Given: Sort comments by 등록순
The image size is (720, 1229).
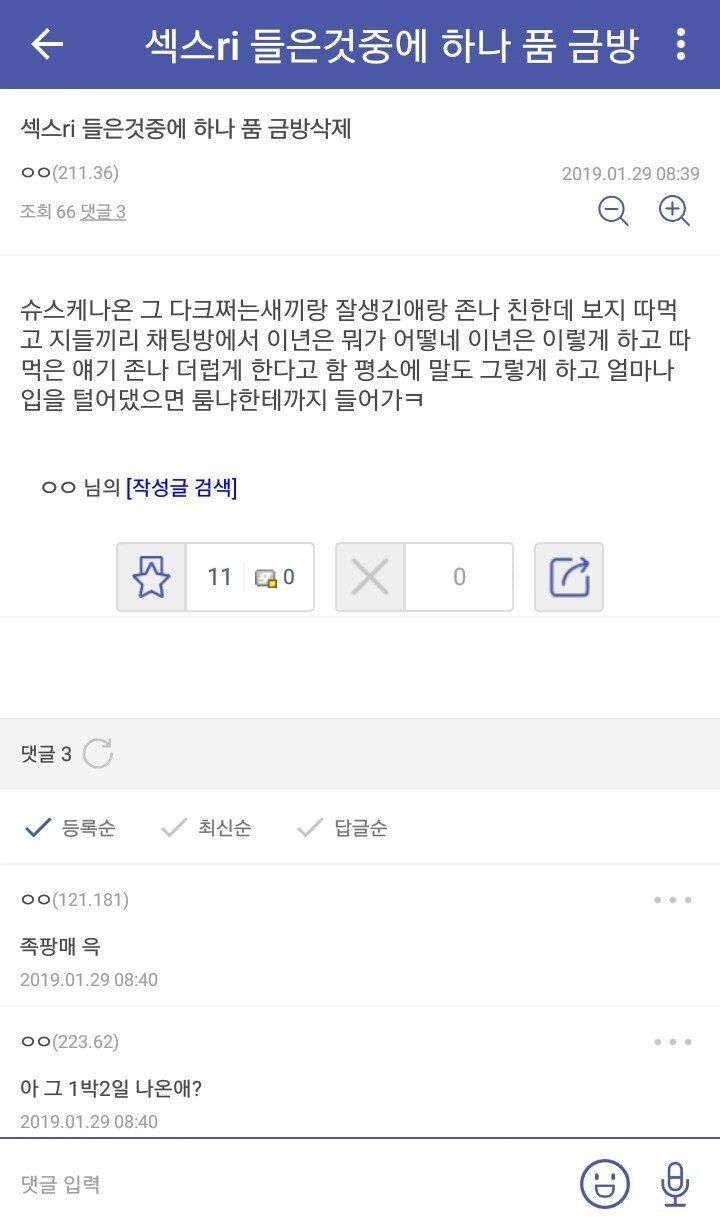Looking at the screenshot, I should click(70, 828).
